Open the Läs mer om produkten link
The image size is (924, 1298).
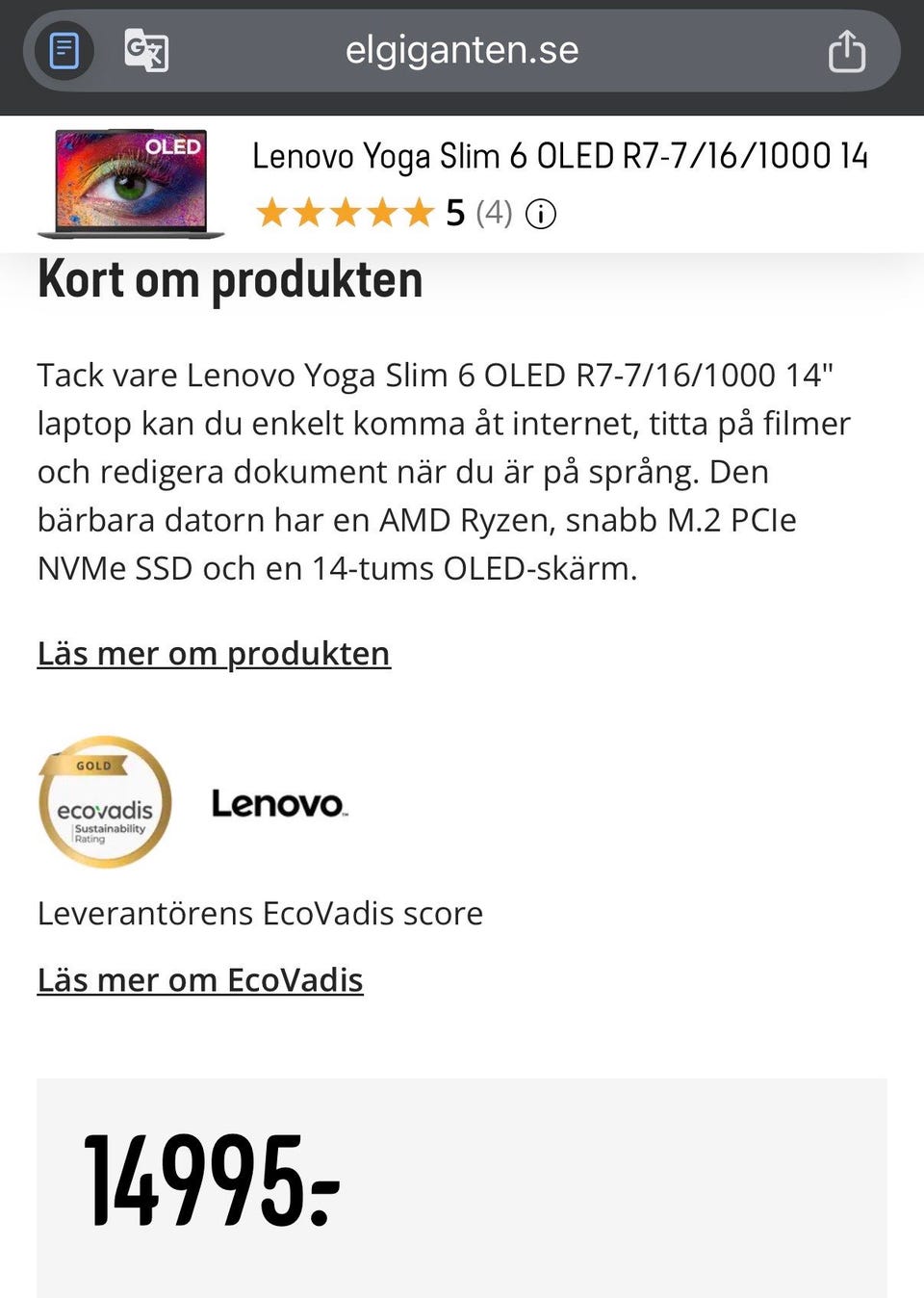[x=214, y=653]
